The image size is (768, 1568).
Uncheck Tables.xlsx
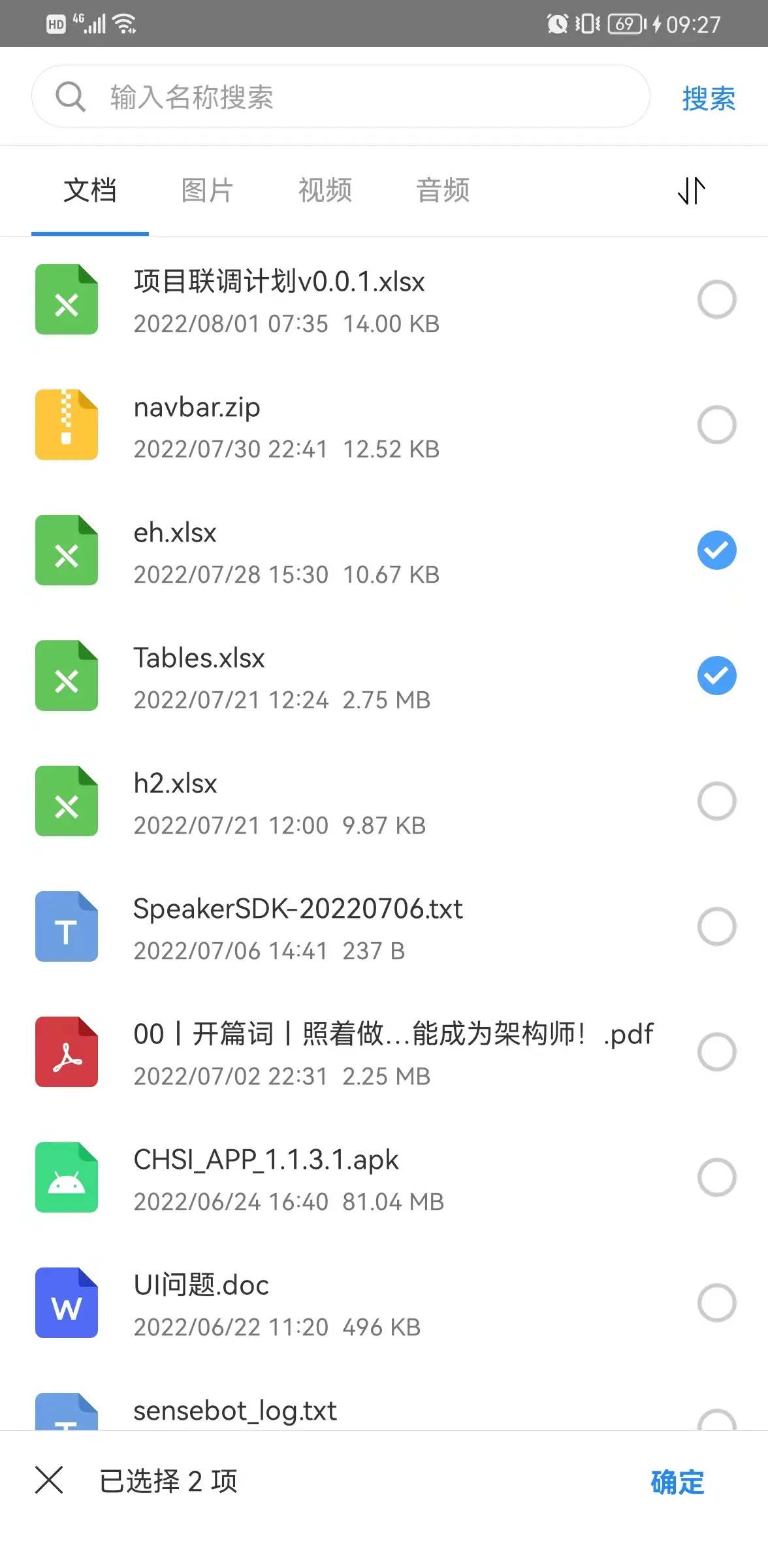click(x=716, y=676)
